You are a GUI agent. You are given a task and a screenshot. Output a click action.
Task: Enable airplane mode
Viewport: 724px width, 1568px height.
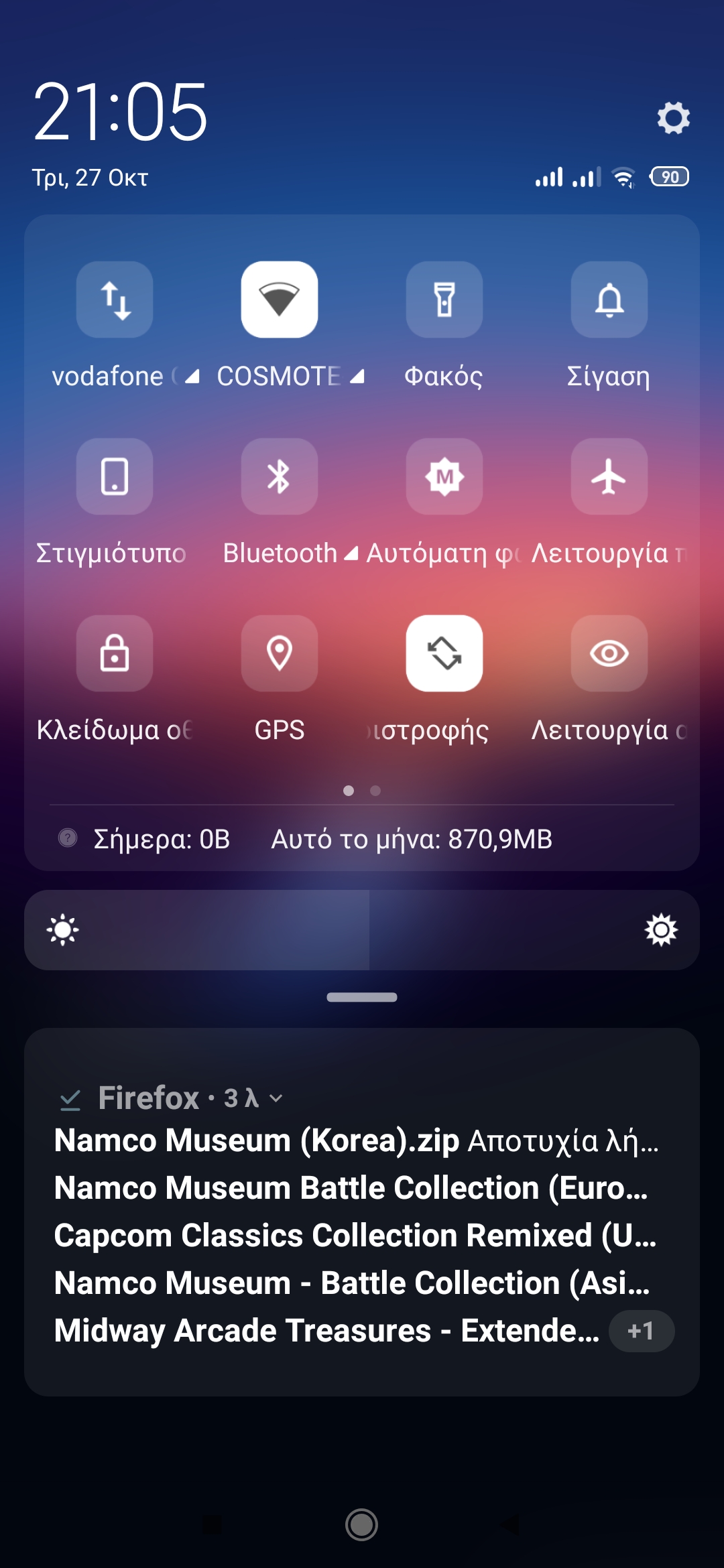coord(609,476)
